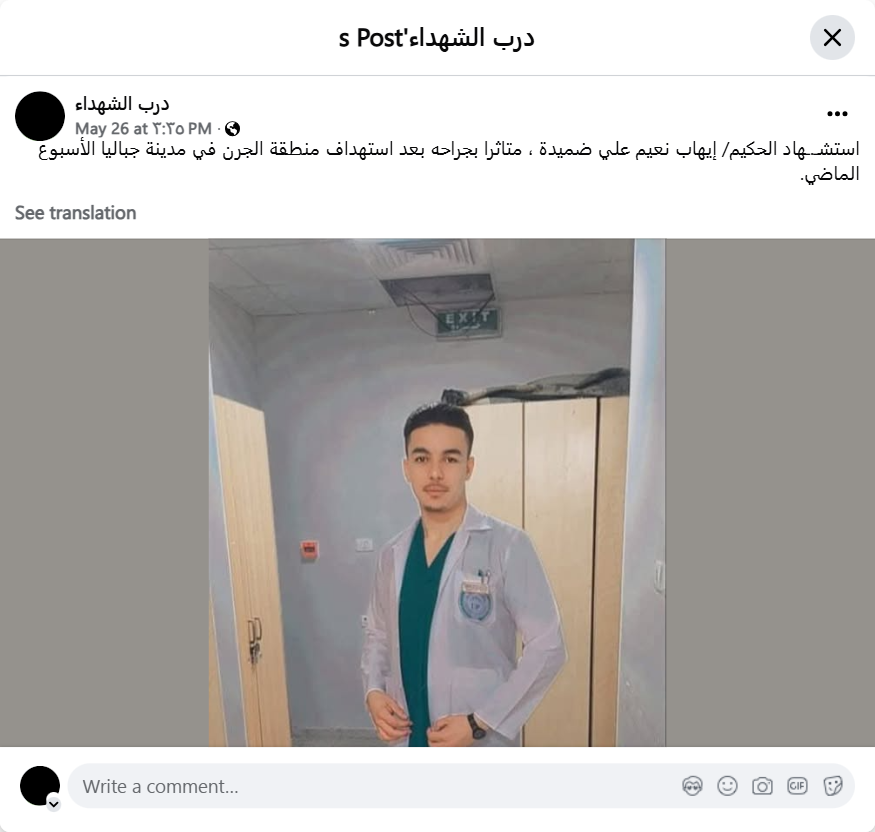875x832 pixels.
Task: Open the sticker picker for comment
Action: [832, 786]
